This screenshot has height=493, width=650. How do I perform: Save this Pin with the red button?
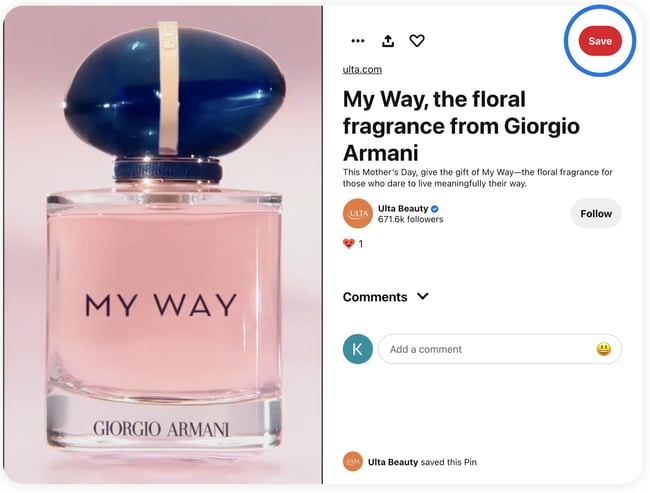(x=600, y=41)
